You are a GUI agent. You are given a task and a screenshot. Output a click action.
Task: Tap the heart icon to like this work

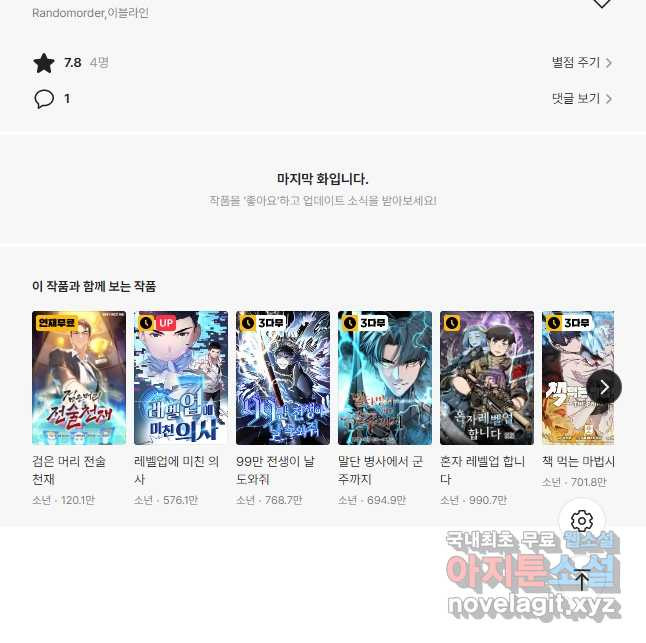pyautogui.click(x=602, y=3)
